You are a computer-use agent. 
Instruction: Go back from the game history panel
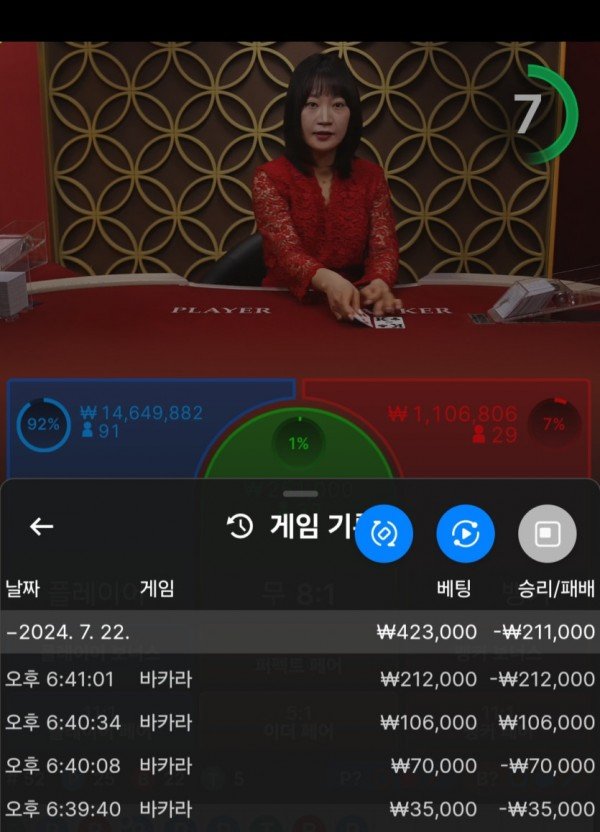tap(41, 527)
